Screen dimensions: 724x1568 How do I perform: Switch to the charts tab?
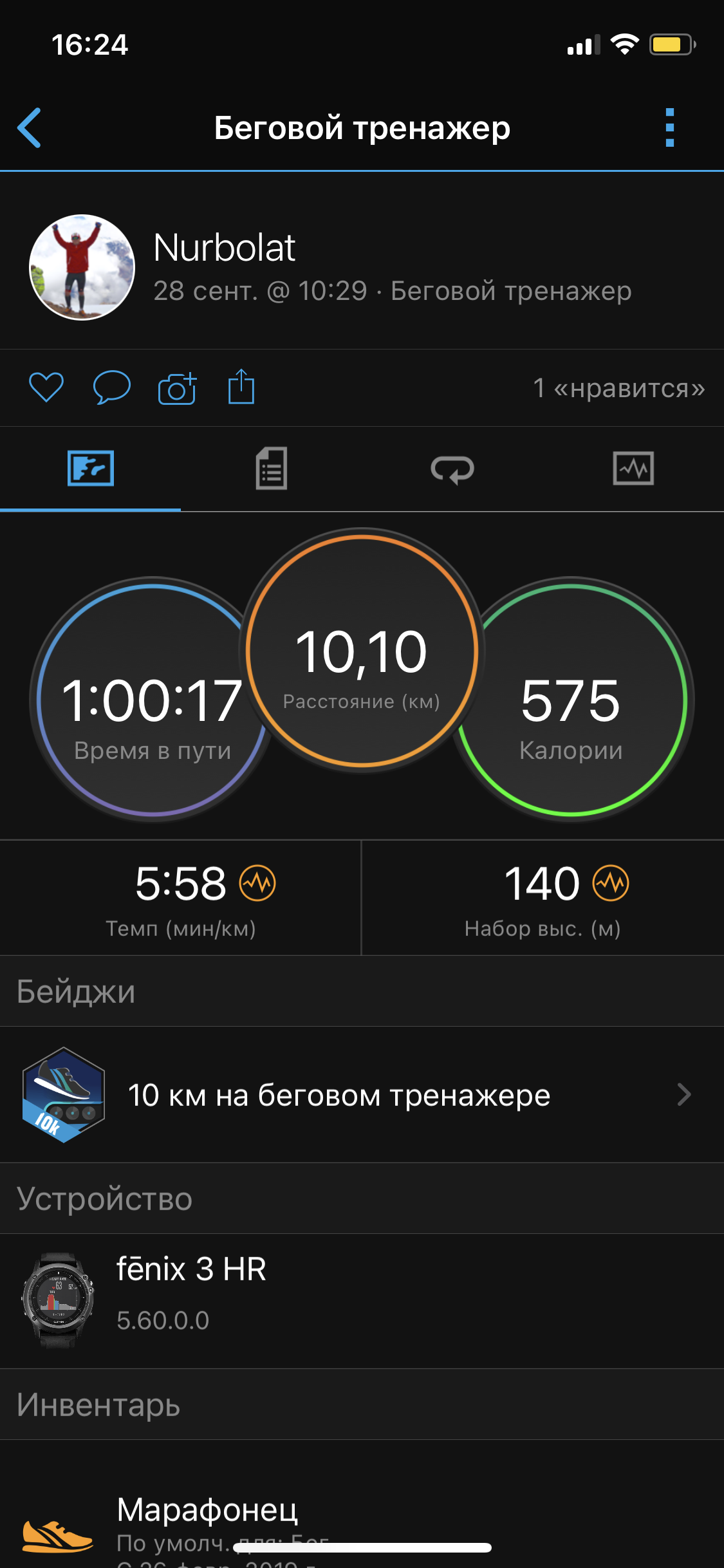tap(633, 469)
